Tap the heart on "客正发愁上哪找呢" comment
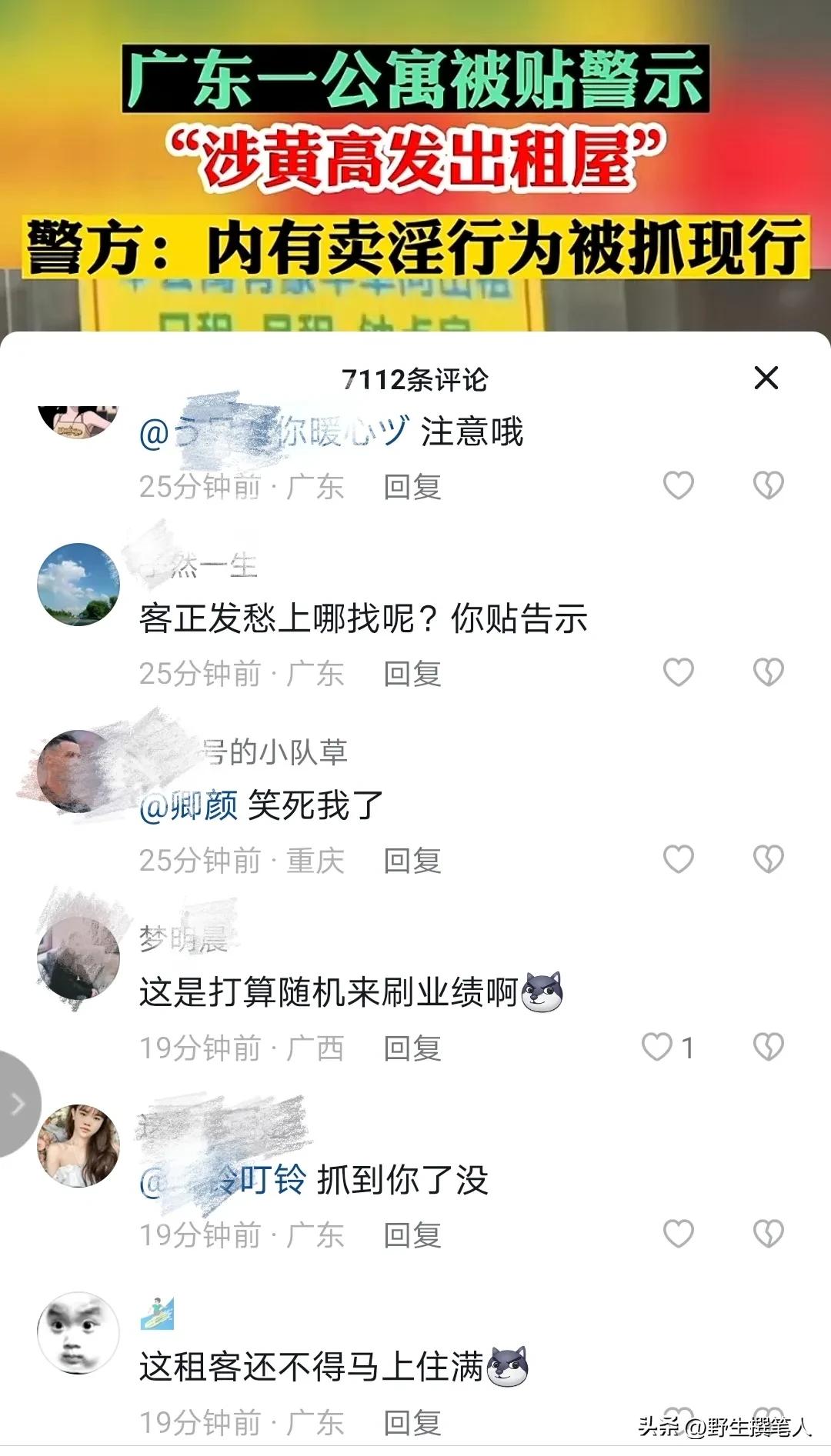Screen dimensions: 831x1456 677,673
